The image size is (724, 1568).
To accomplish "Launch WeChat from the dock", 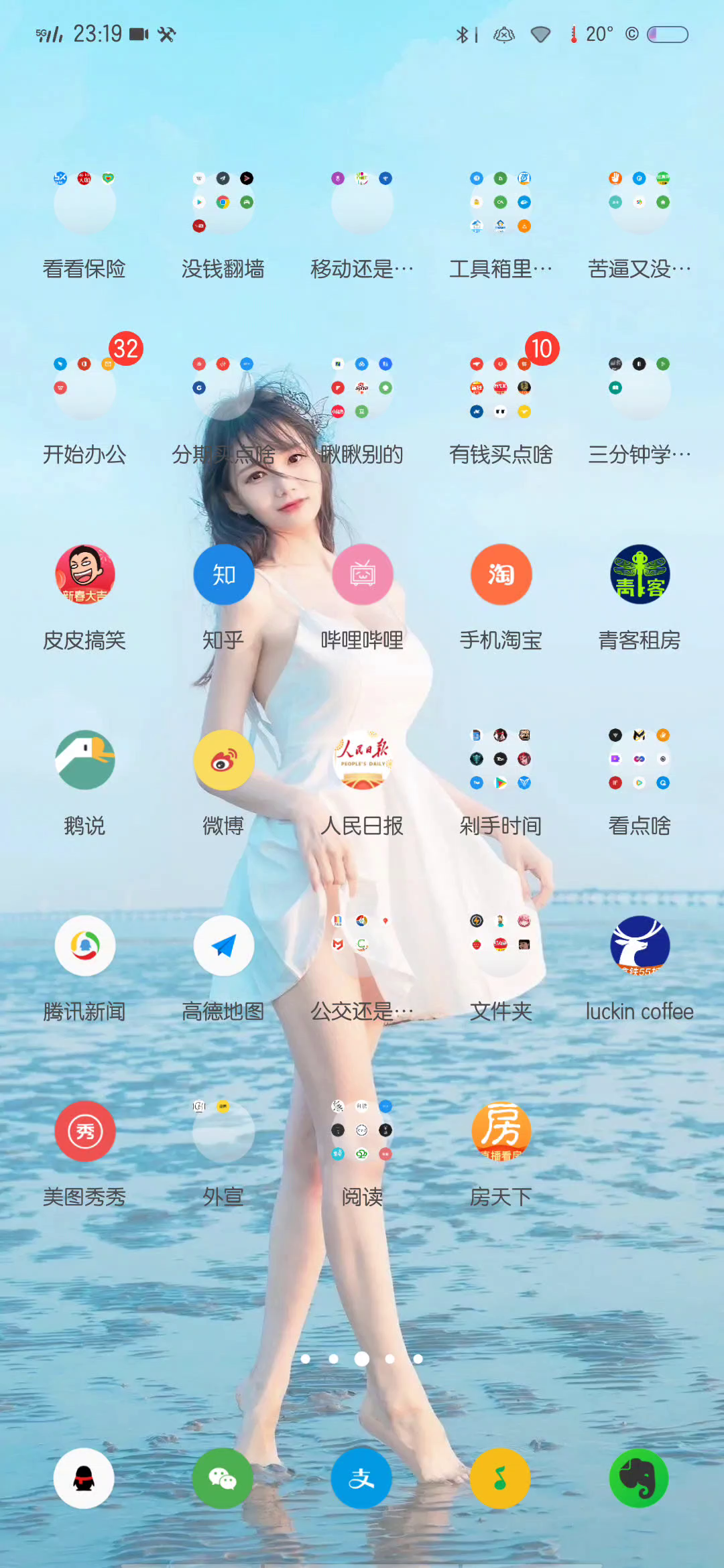I will (223, 1478).
